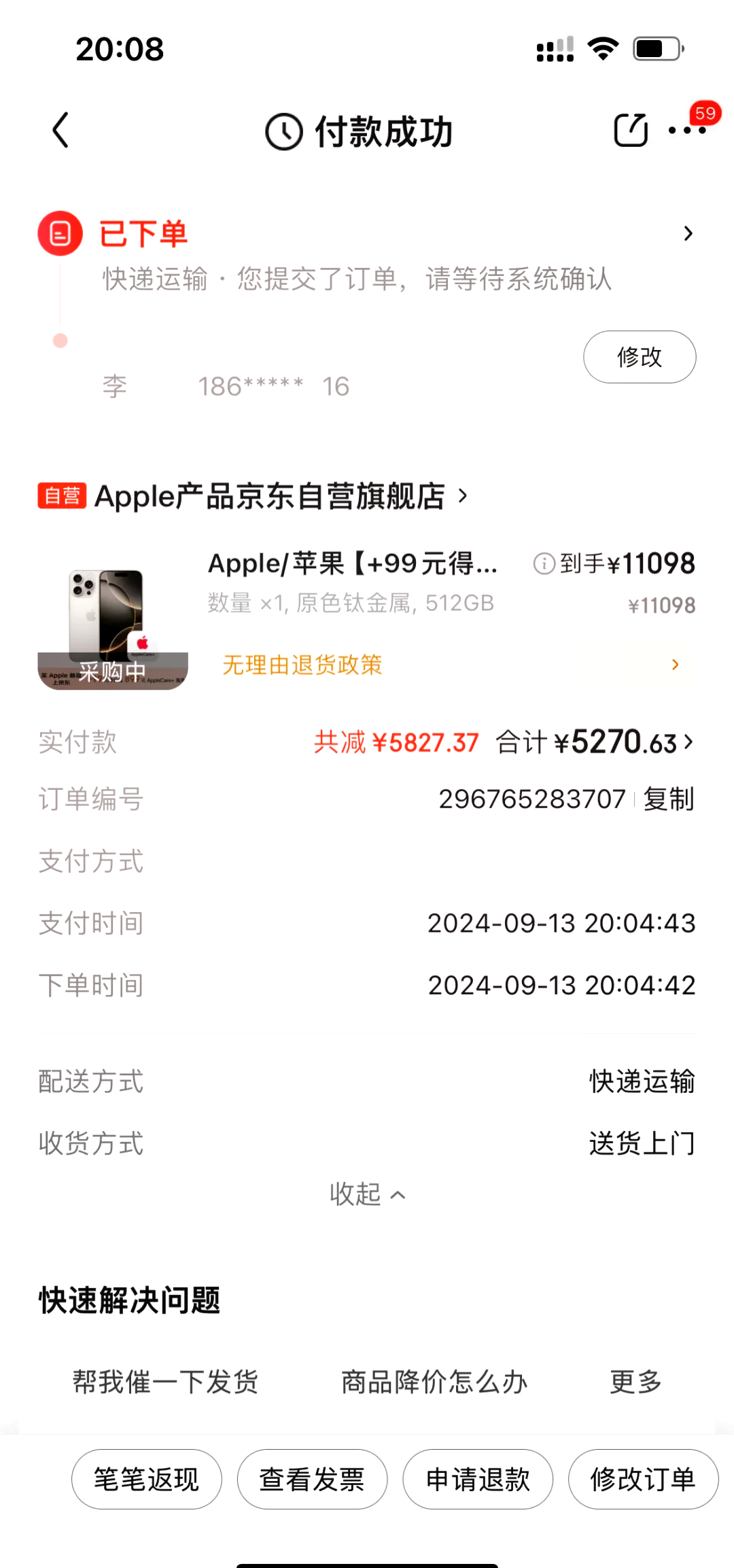Open 查看发票 to view invoice

[x=312, y=1479]
